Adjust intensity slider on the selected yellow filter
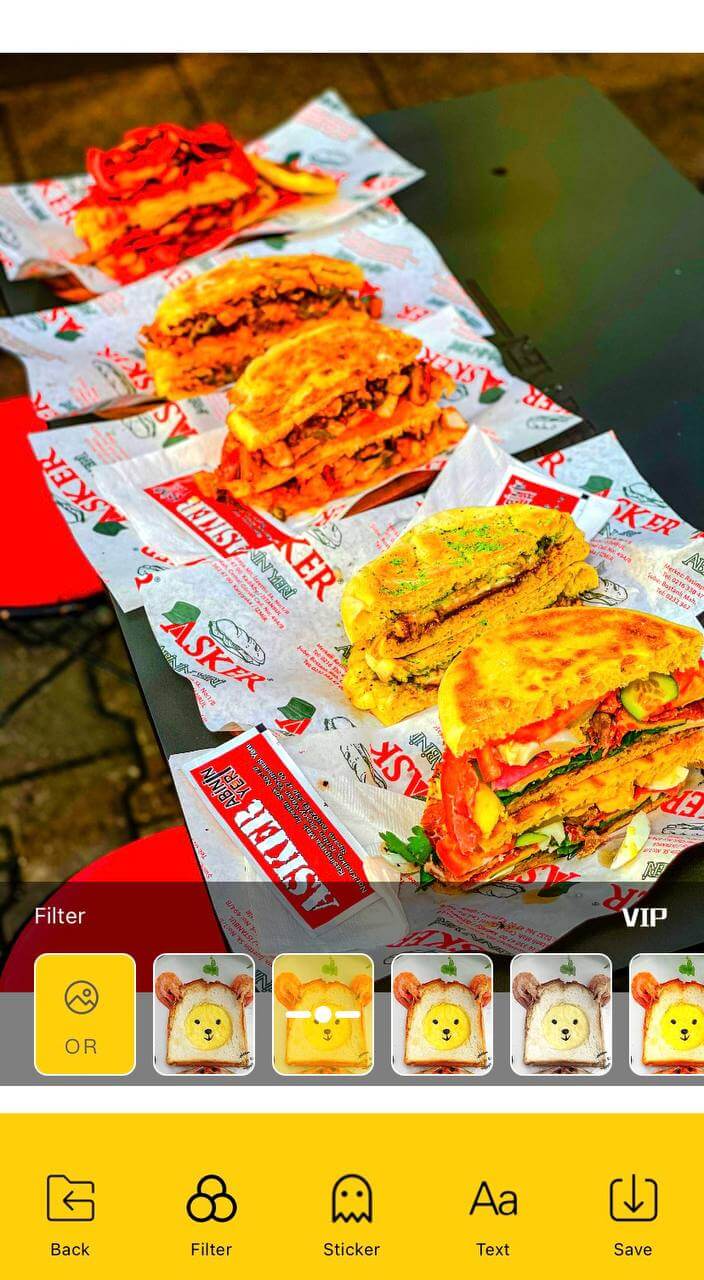 [322, 1014]
